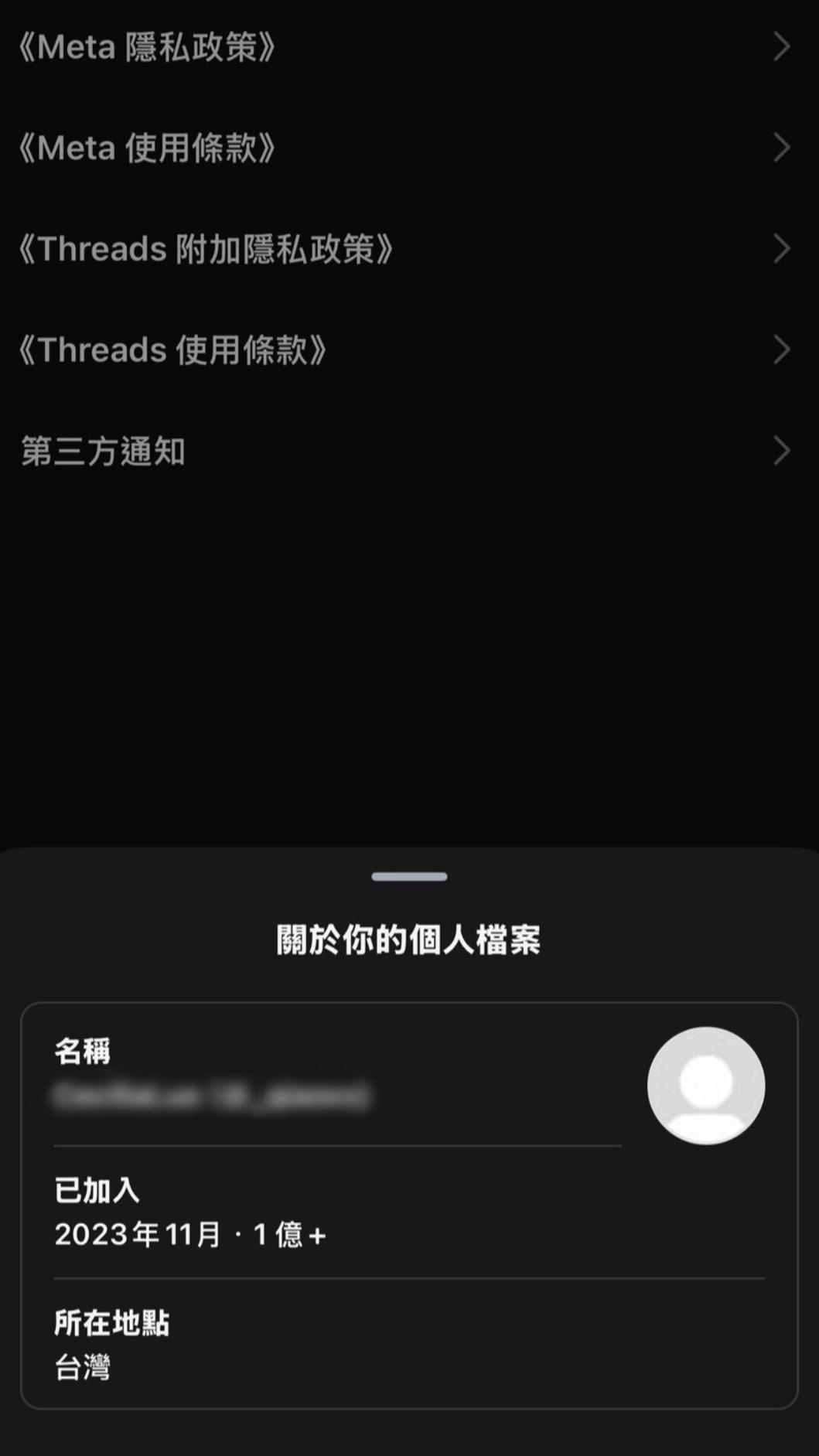Click the chevron beside 《Meta 使用條款》
The image size is (819, 1456).
tap(783, 147)
